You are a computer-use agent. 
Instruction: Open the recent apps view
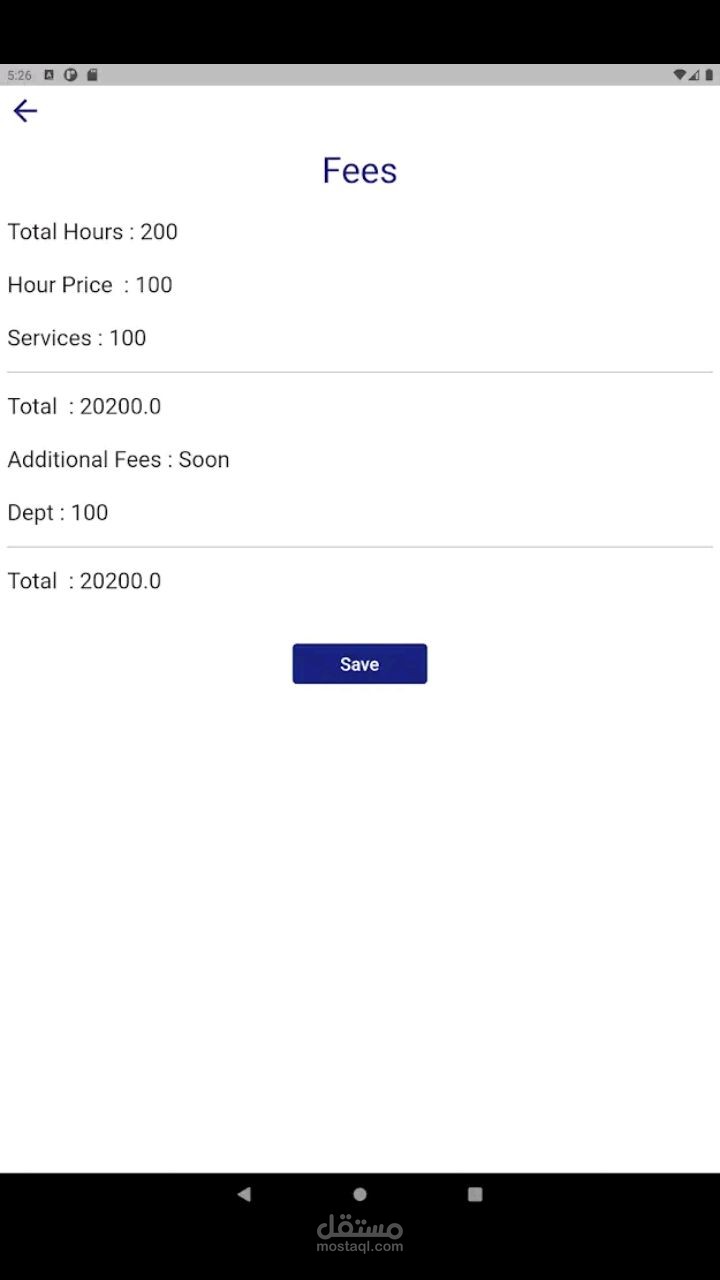(x=475, y=1194)
